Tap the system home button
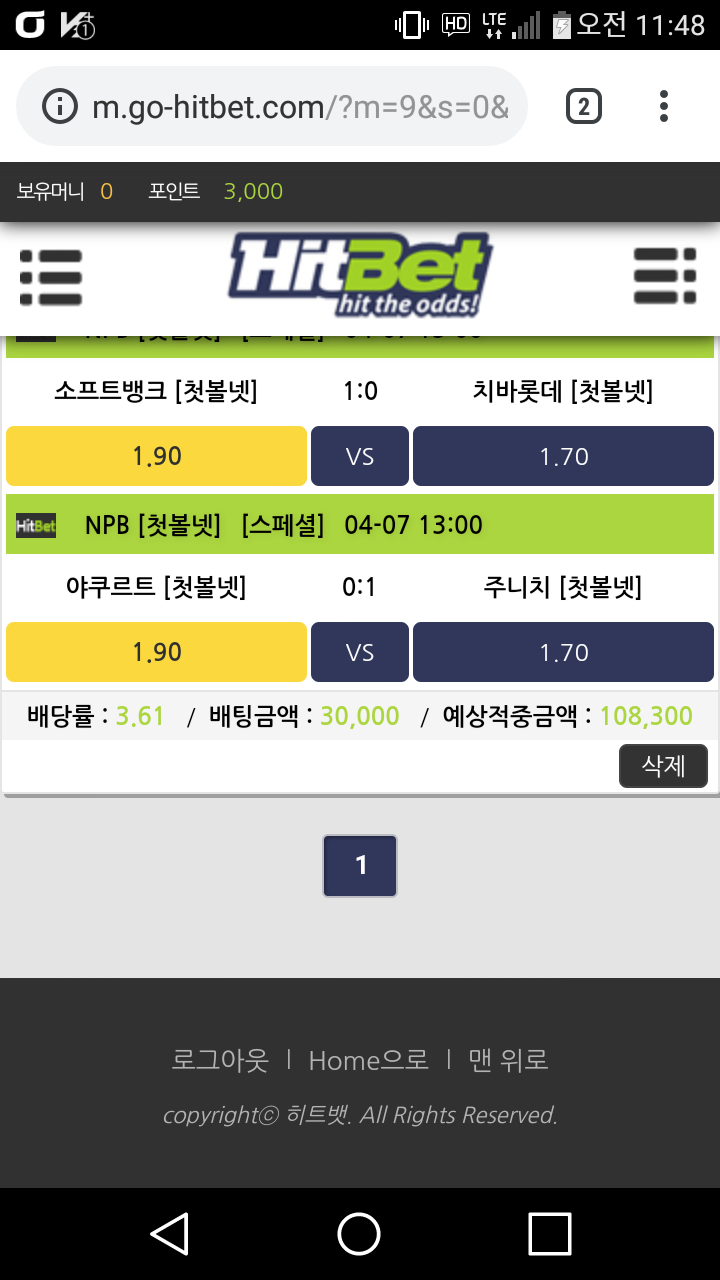The height and width of the screenshot is (1280, 720). point(359,1234)
